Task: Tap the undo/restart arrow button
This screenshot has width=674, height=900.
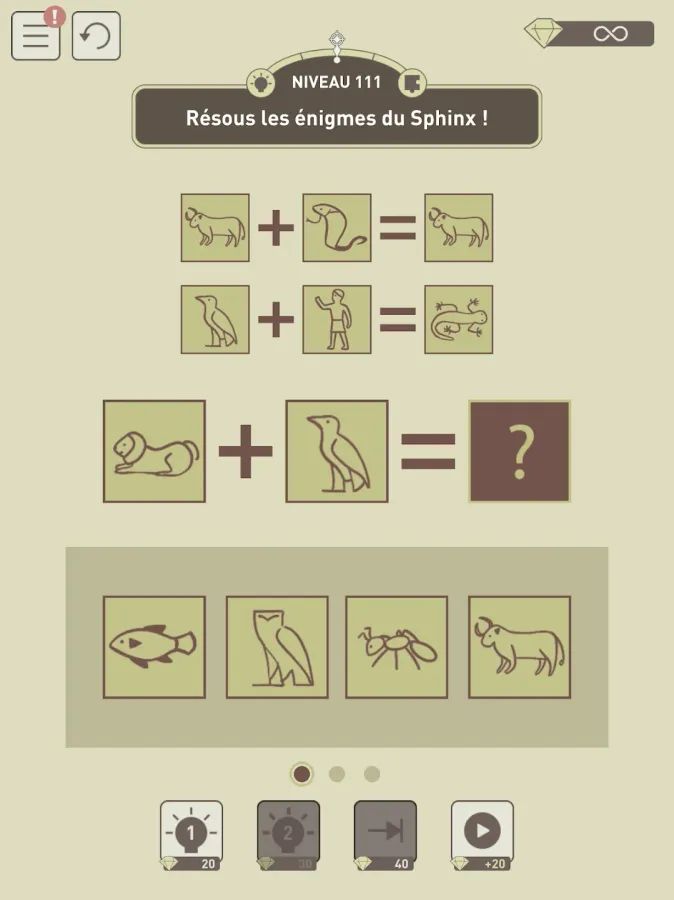Action: 96,37
